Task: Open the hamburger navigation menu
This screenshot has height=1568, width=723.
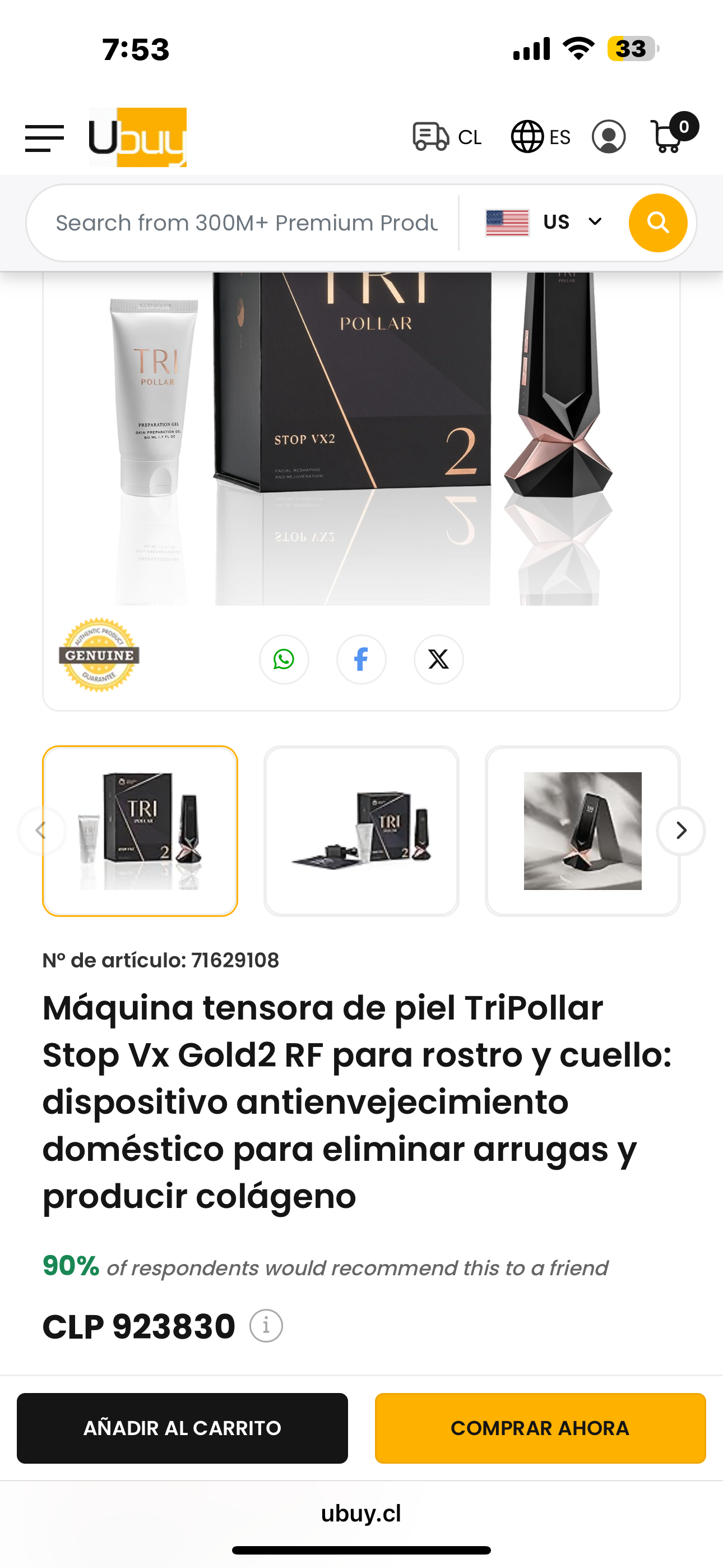Action: point(43,137)
